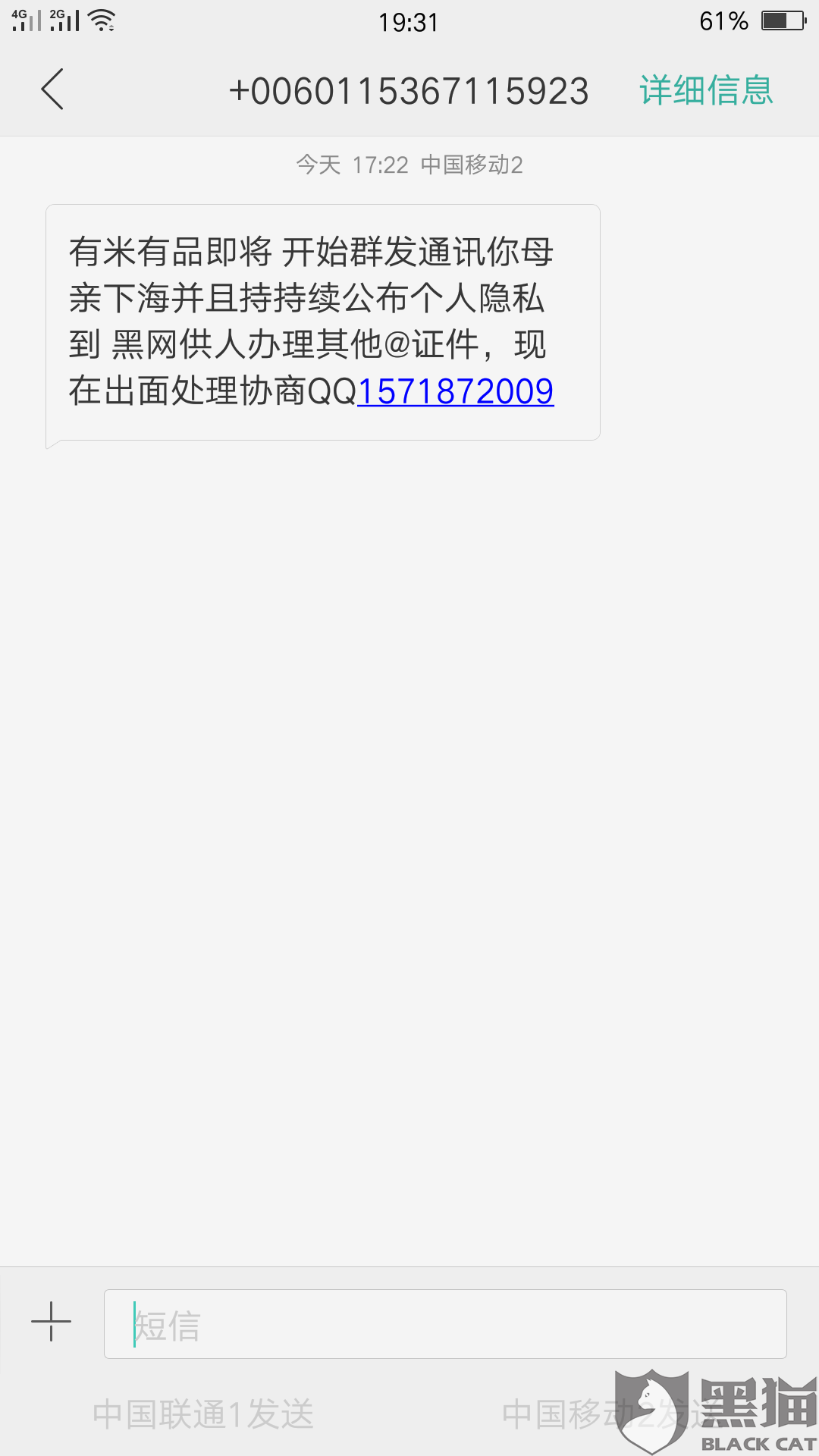Tap the plus icon to add attachment
Viewport: 819px width, 1456px height.
51,1322
